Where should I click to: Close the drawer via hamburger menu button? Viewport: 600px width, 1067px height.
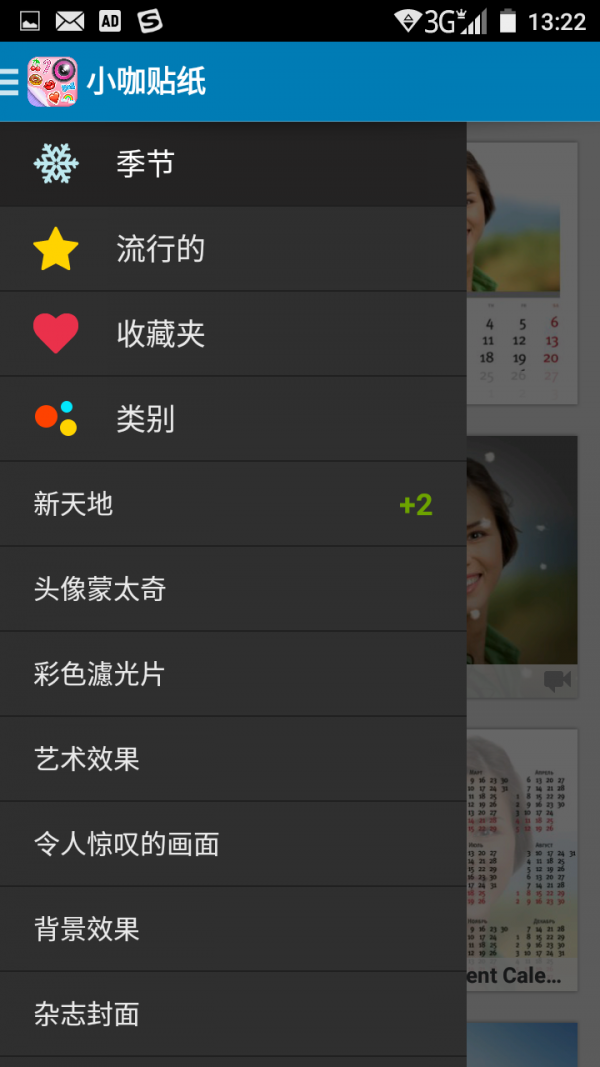[x=10, y=81]
